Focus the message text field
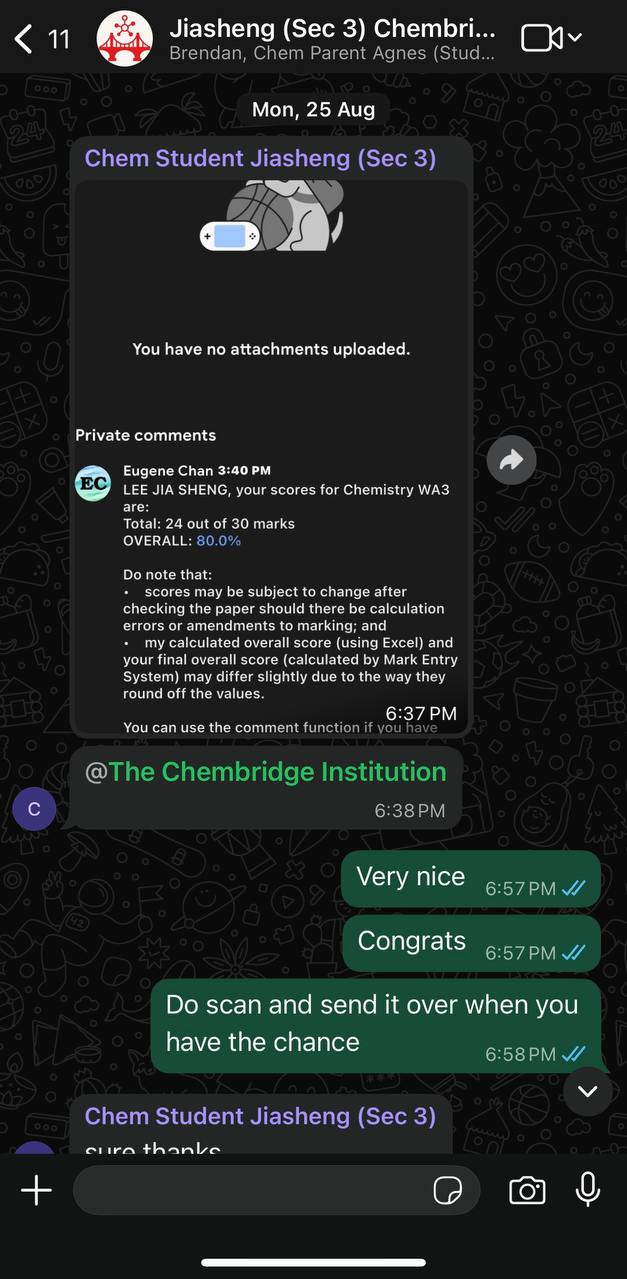 (250, 1190)
